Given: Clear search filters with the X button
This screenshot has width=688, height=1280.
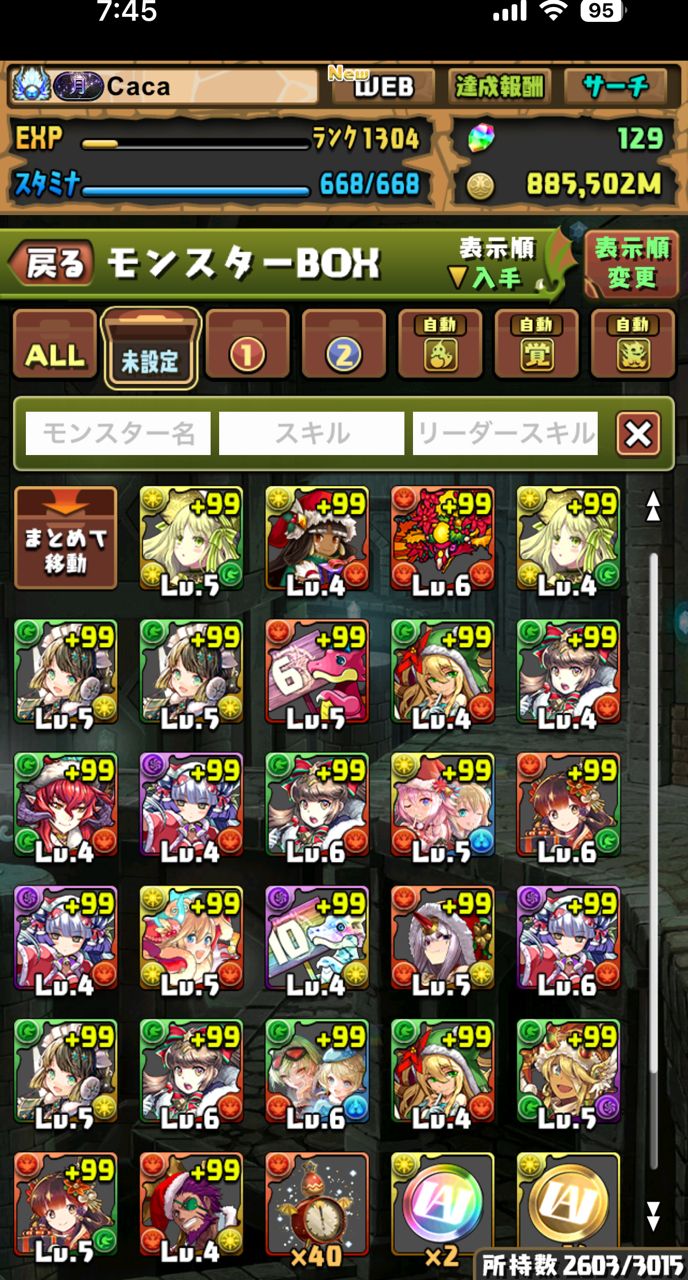Looking at the screenshot, I should (x=639, y=434).
